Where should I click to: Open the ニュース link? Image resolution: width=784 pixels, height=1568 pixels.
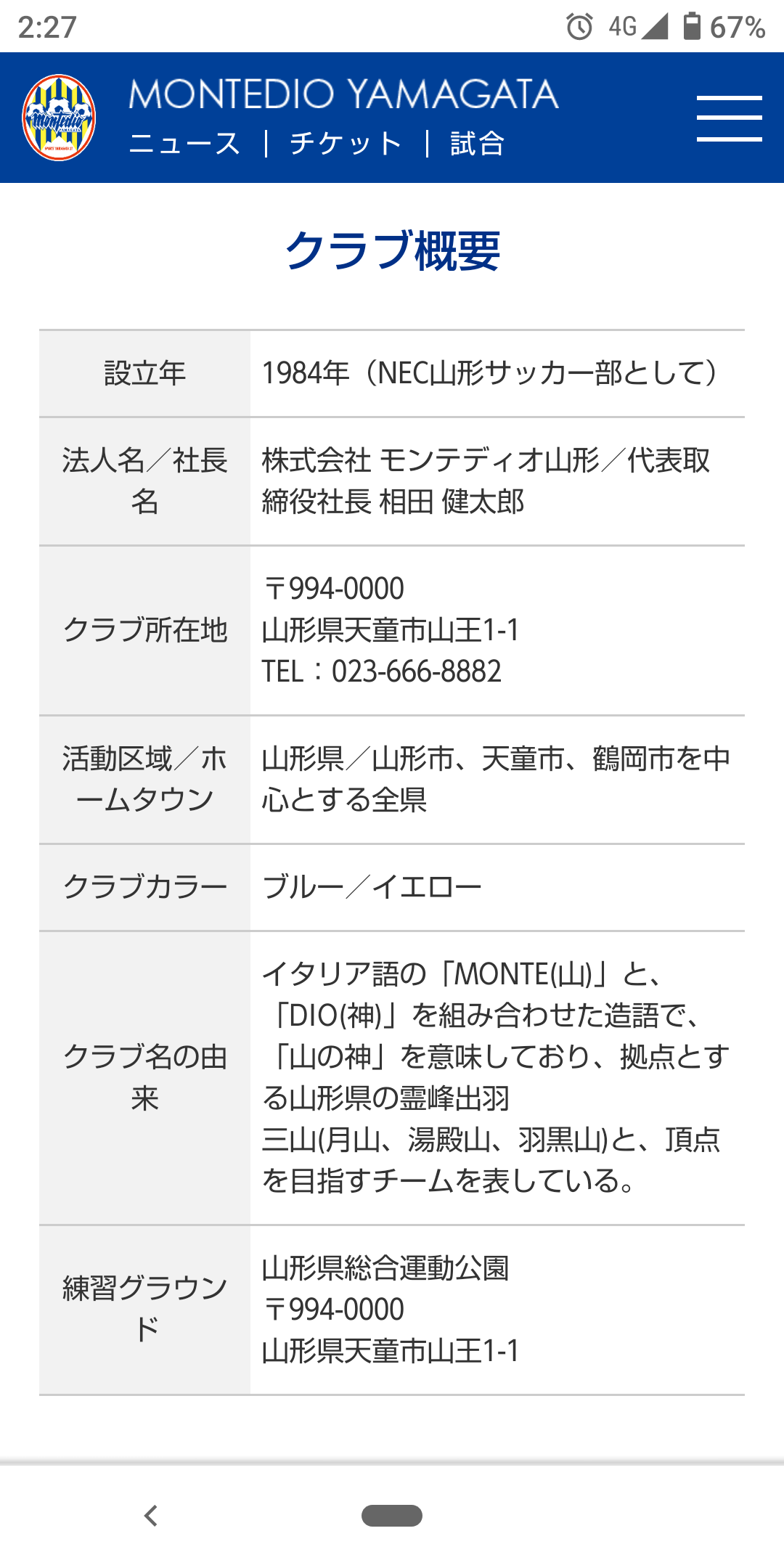[x=184, y=143]
